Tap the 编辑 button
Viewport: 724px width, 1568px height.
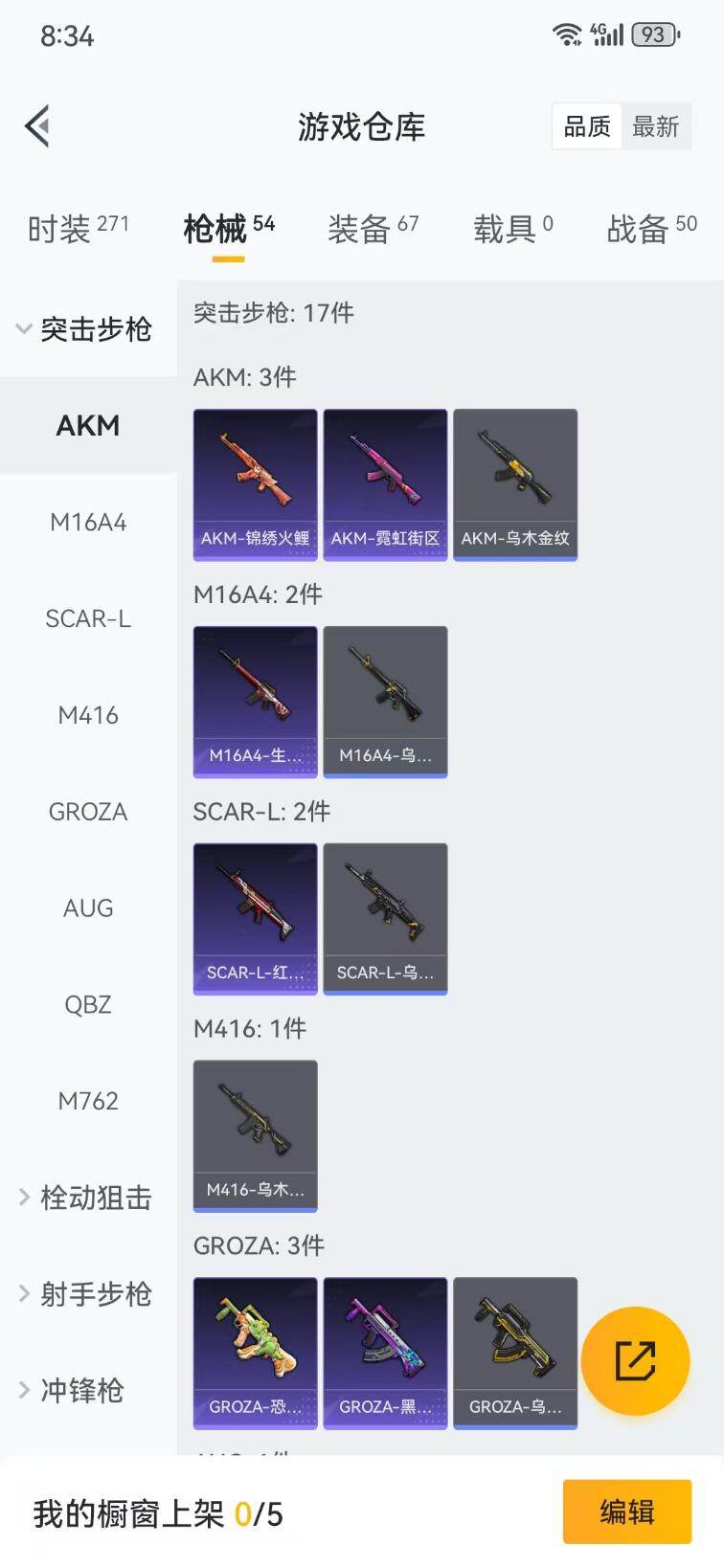(x=626, y=1512)
